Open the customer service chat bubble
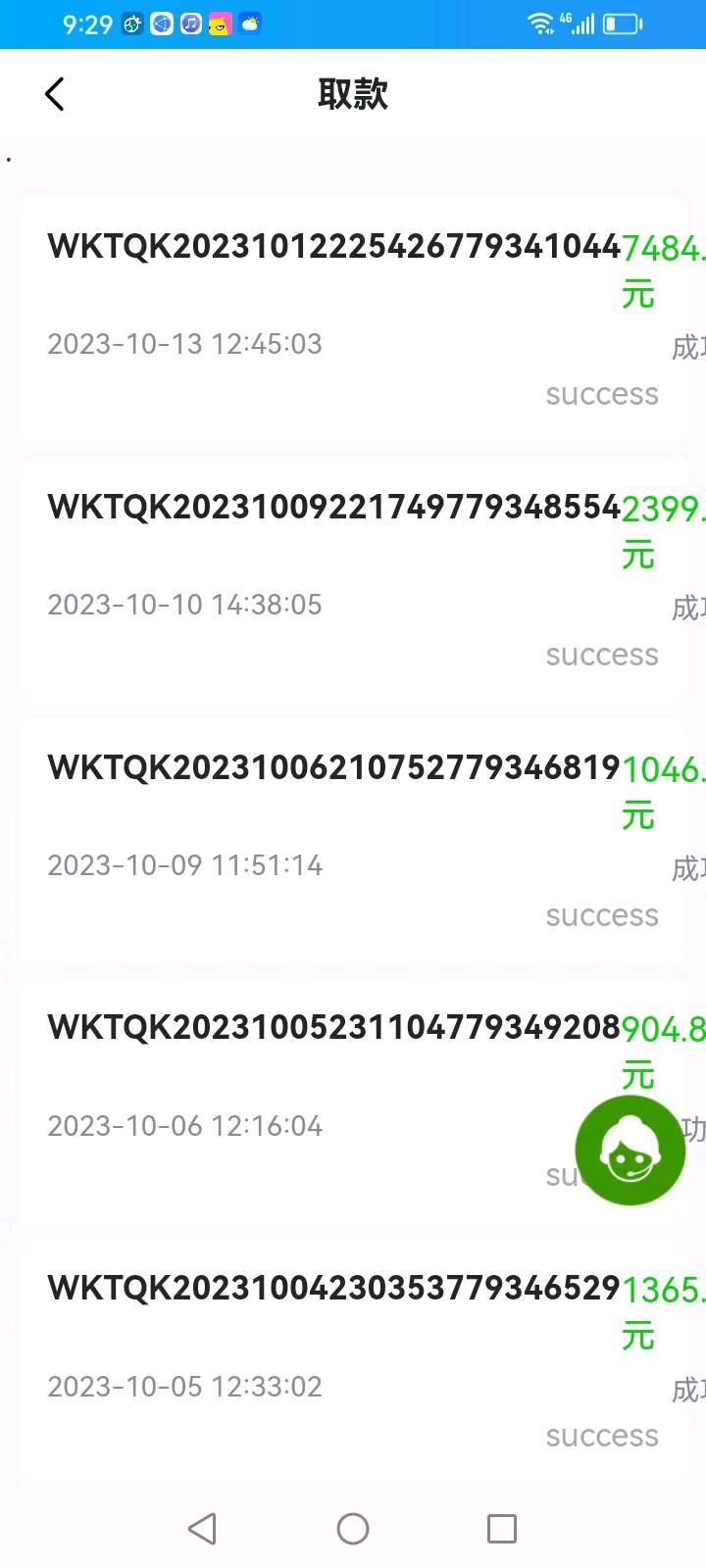 click(630, 1150)
